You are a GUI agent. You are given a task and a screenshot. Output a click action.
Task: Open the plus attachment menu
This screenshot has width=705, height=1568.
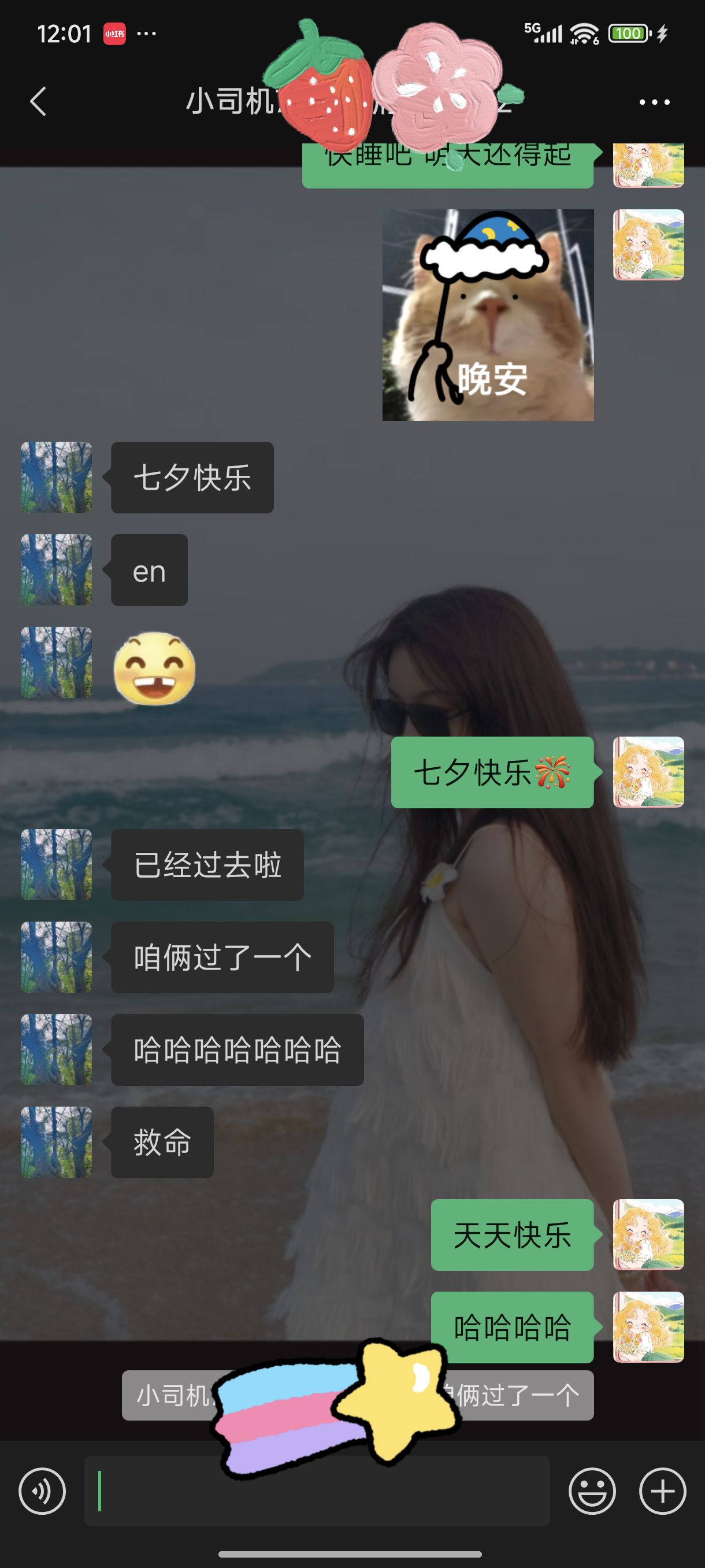pyautogui.click(x=662, y=1491)
